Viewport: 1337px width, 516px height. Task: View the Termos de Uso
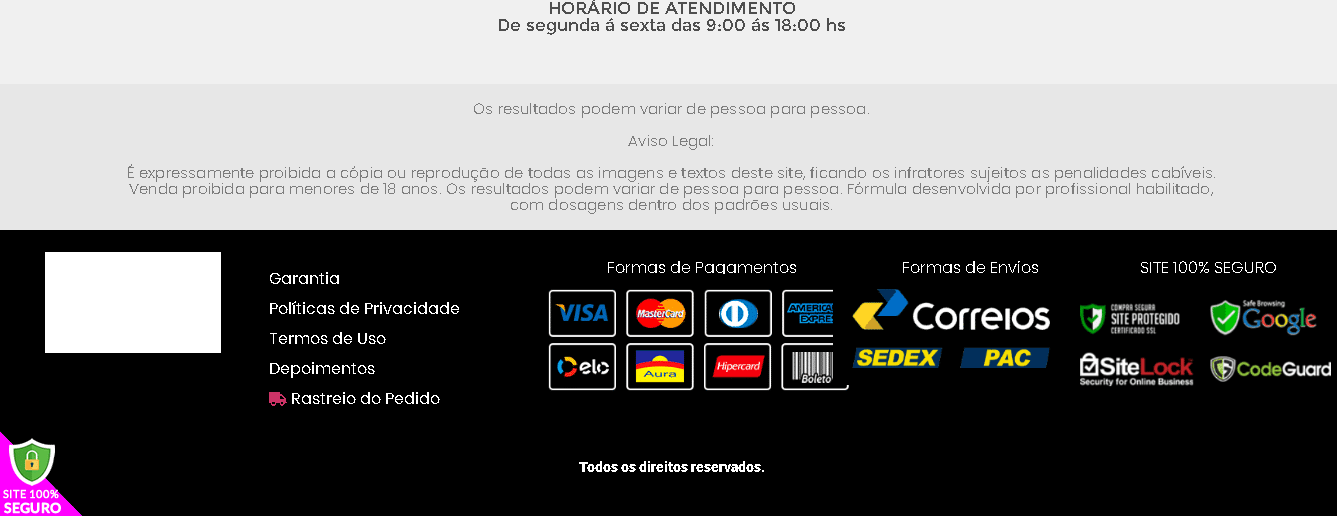pyautogui.click(x=327, y=338)
